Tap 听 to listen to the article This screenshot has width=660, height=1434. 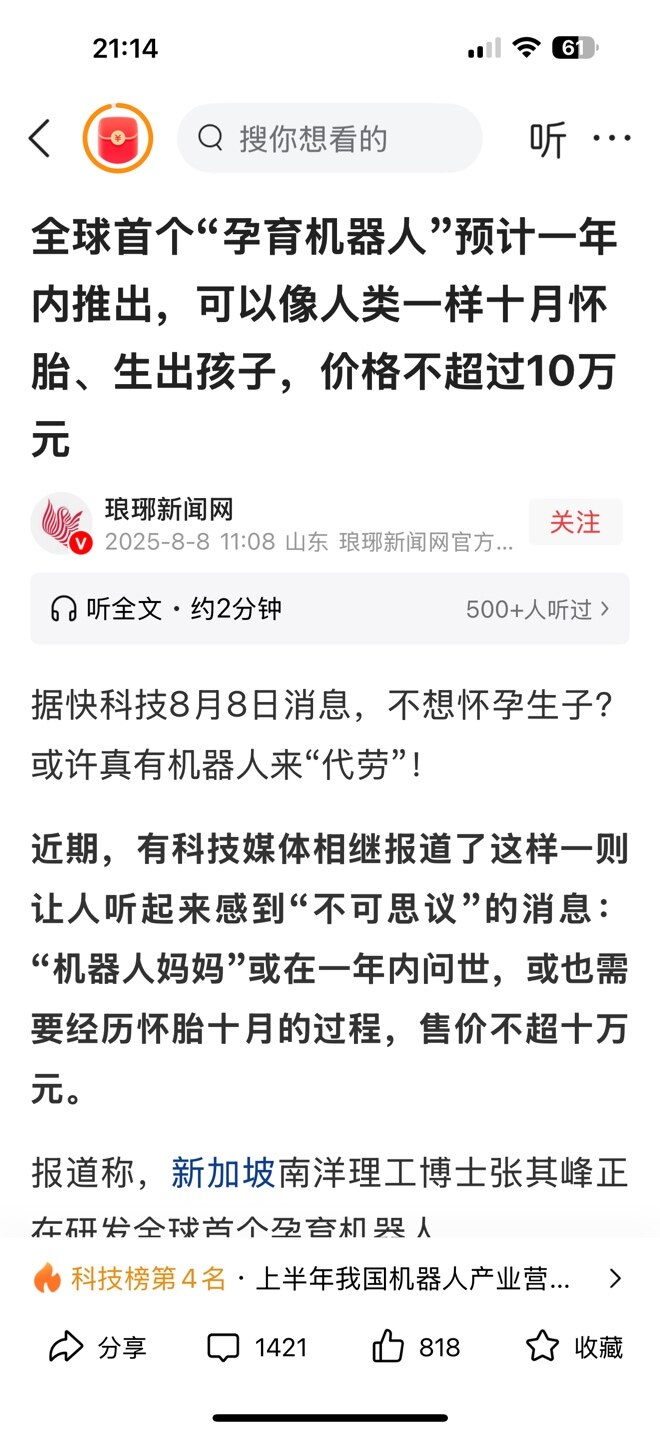[x=548, y=140]
